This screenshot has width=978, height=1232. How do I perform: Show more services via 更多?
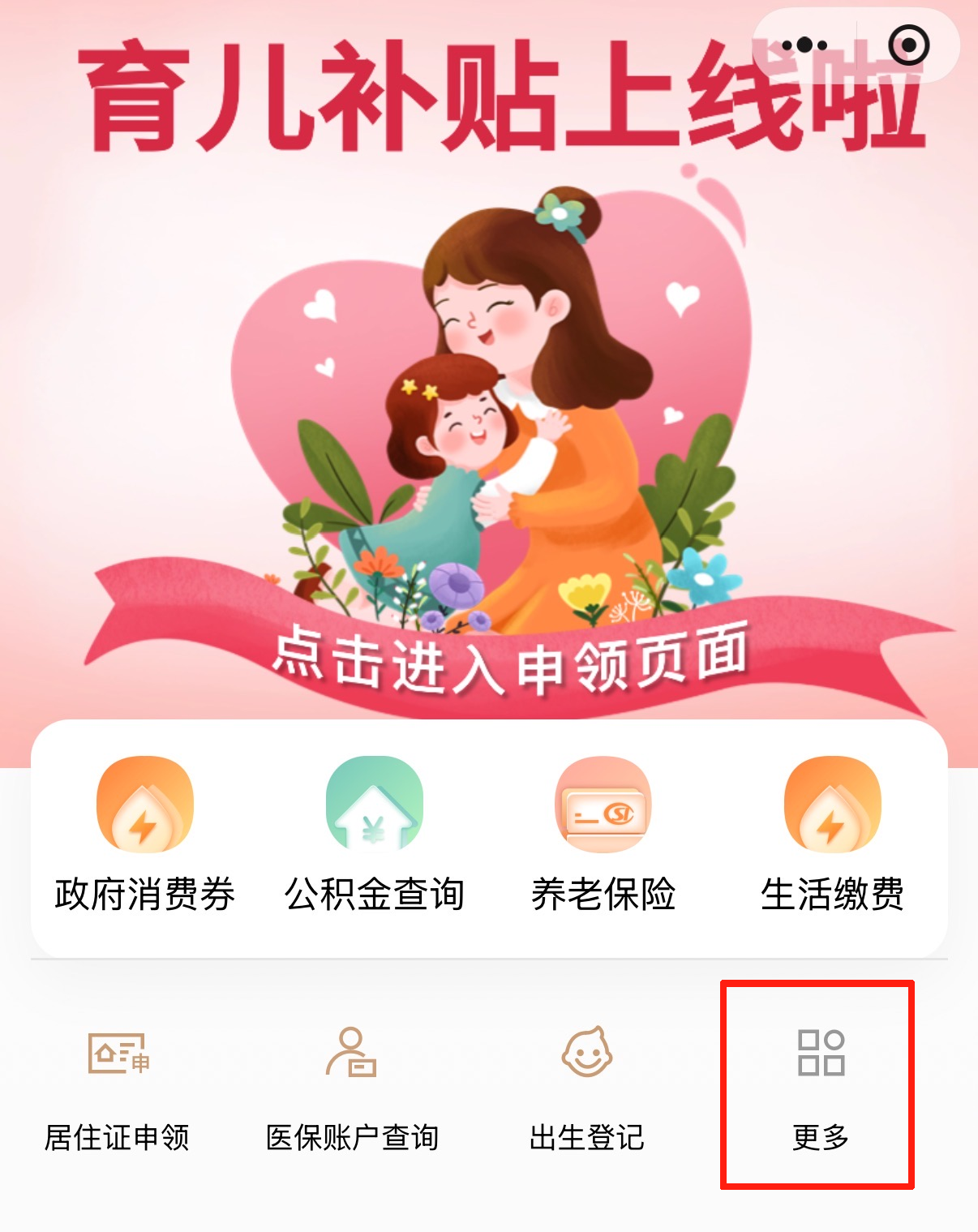click(820, 1087)
